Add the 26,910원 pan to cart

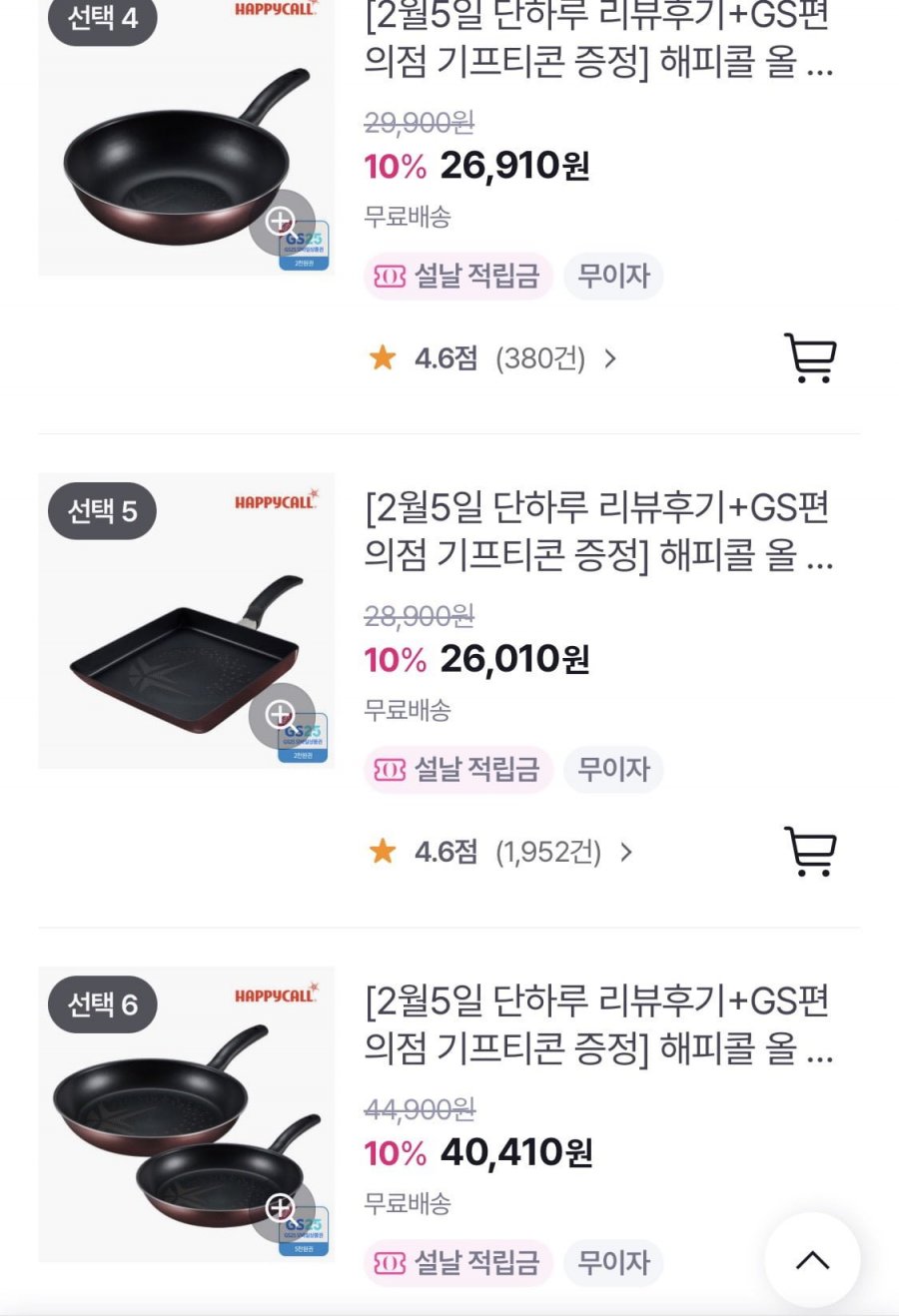click(x=809, y=357)
